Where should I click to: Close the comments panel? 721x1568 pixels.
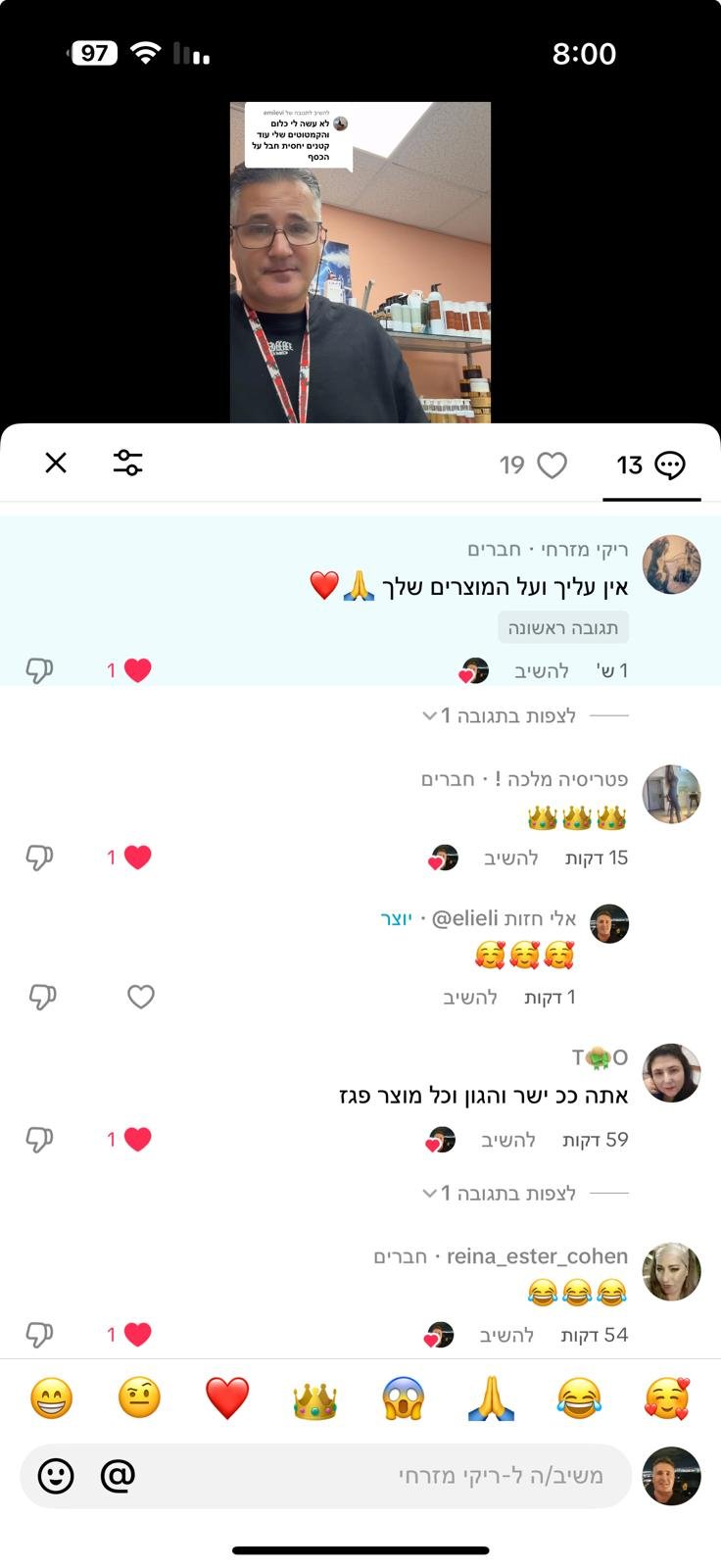click(x=56, y=464)
